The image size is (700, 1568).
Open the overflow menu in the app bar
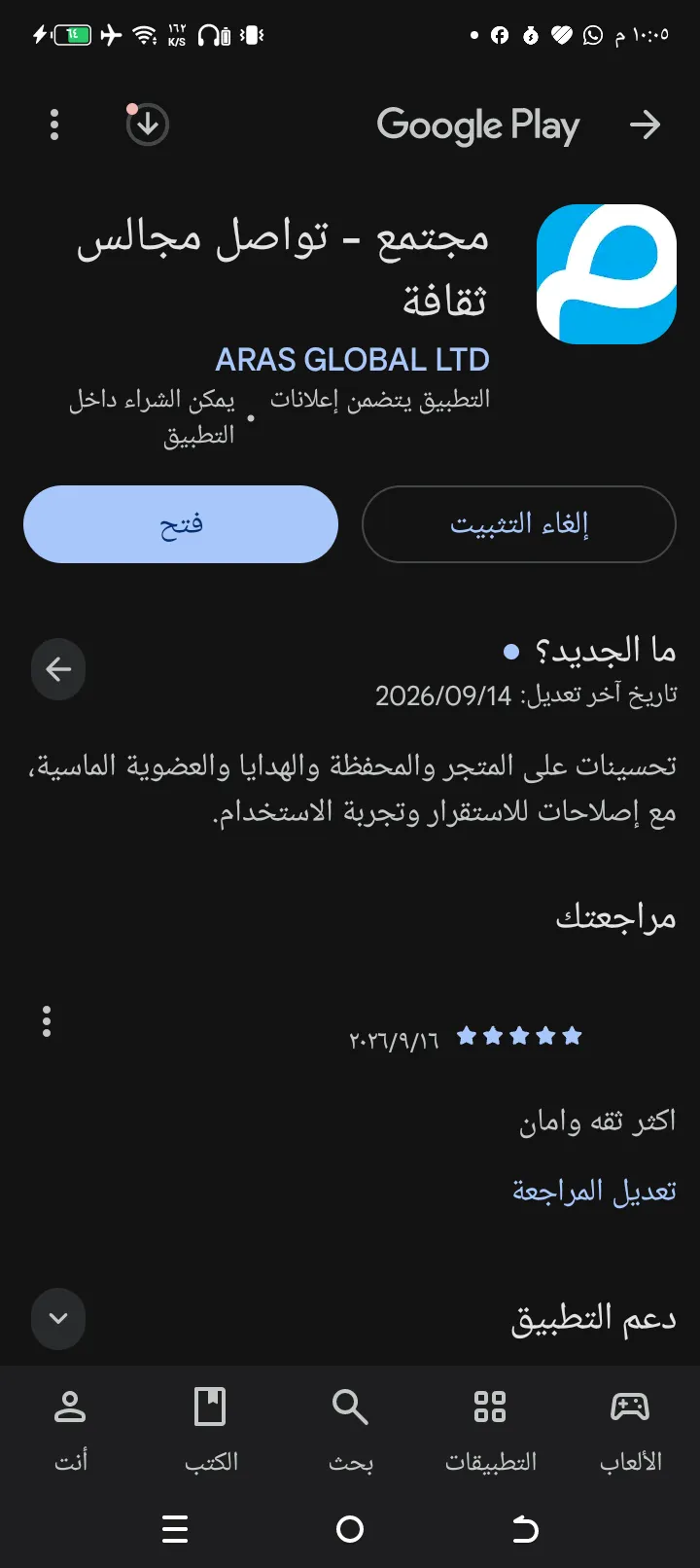(x=54, y=125)
